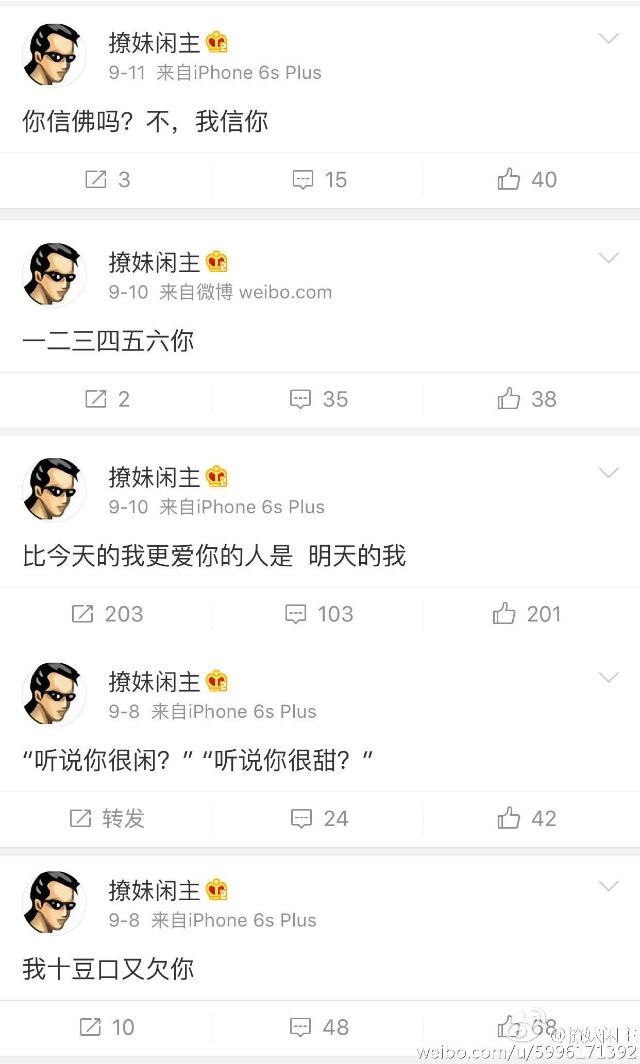Expand the arrow menu on the "听说你很闲？" post
The width and height of the screenshot is (640, 1064).
pyautogui.click(x=609, y=677)
